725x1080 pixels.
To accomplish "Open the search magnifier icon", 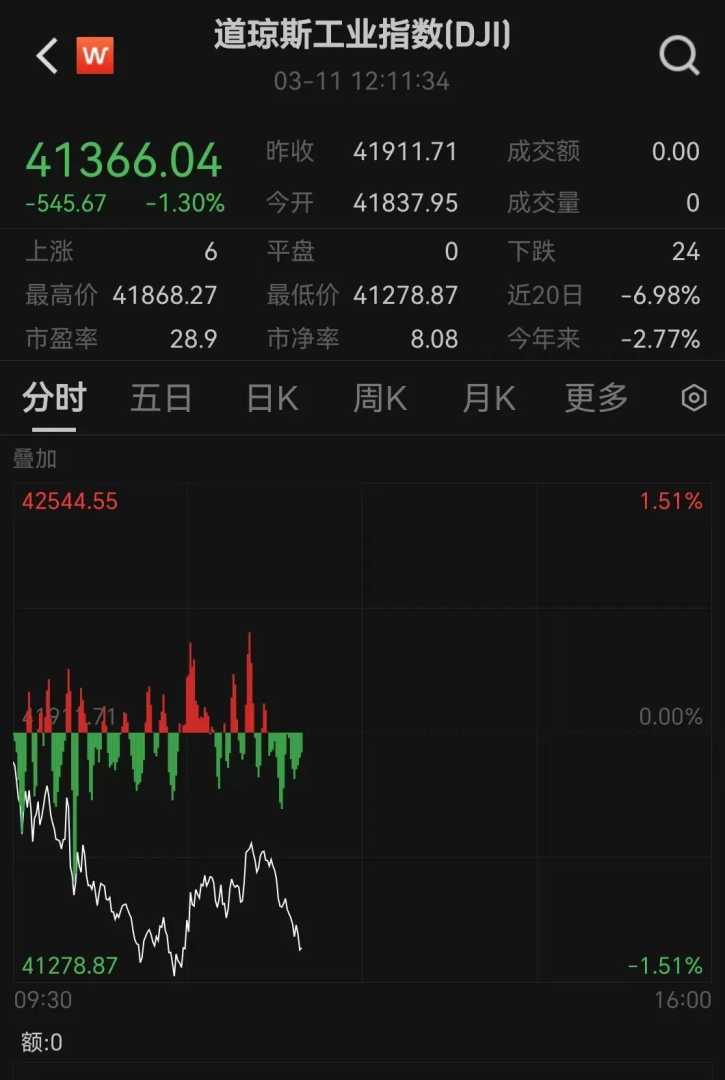I will [679, 56].
